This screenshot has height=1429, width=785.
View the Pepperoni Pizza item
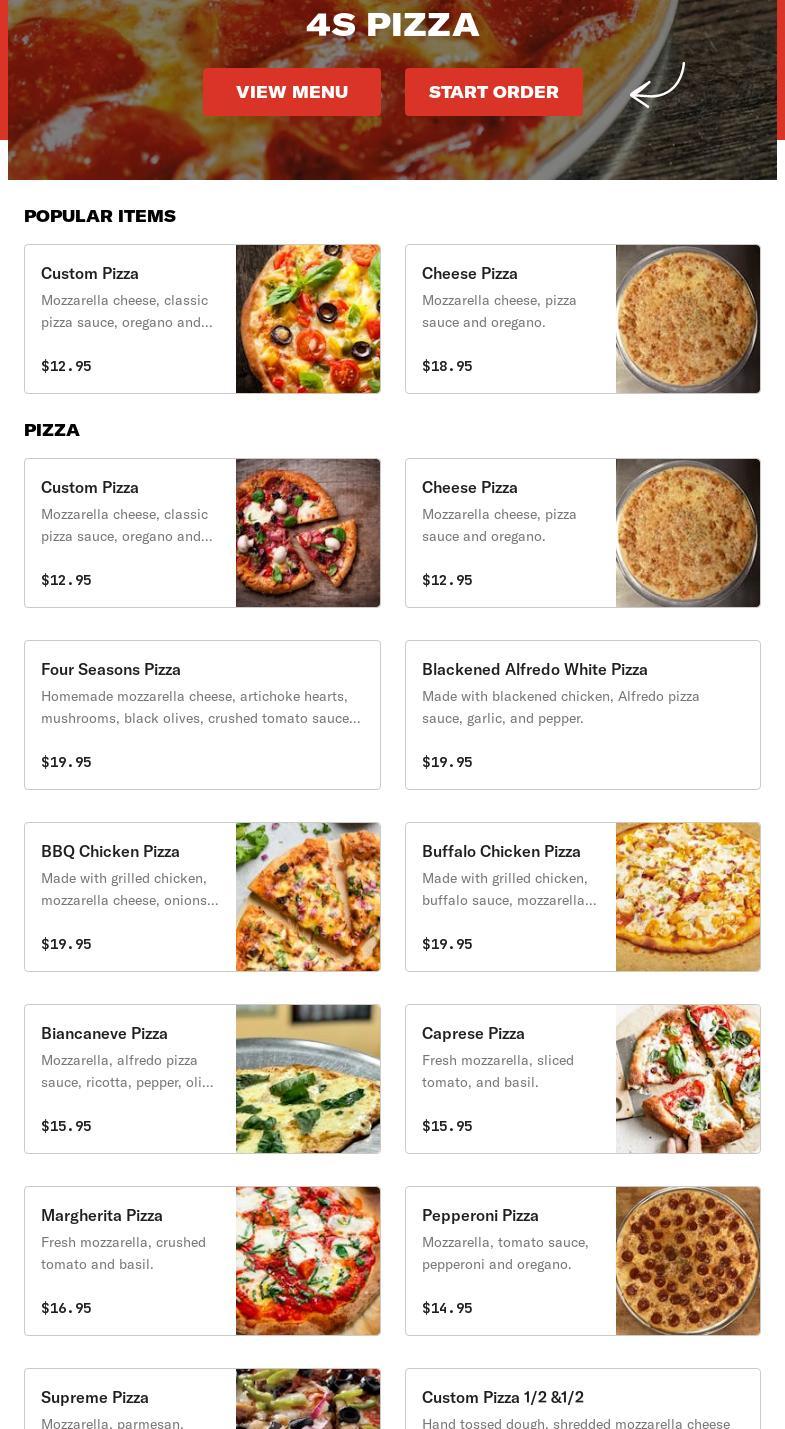[582, 1261]
